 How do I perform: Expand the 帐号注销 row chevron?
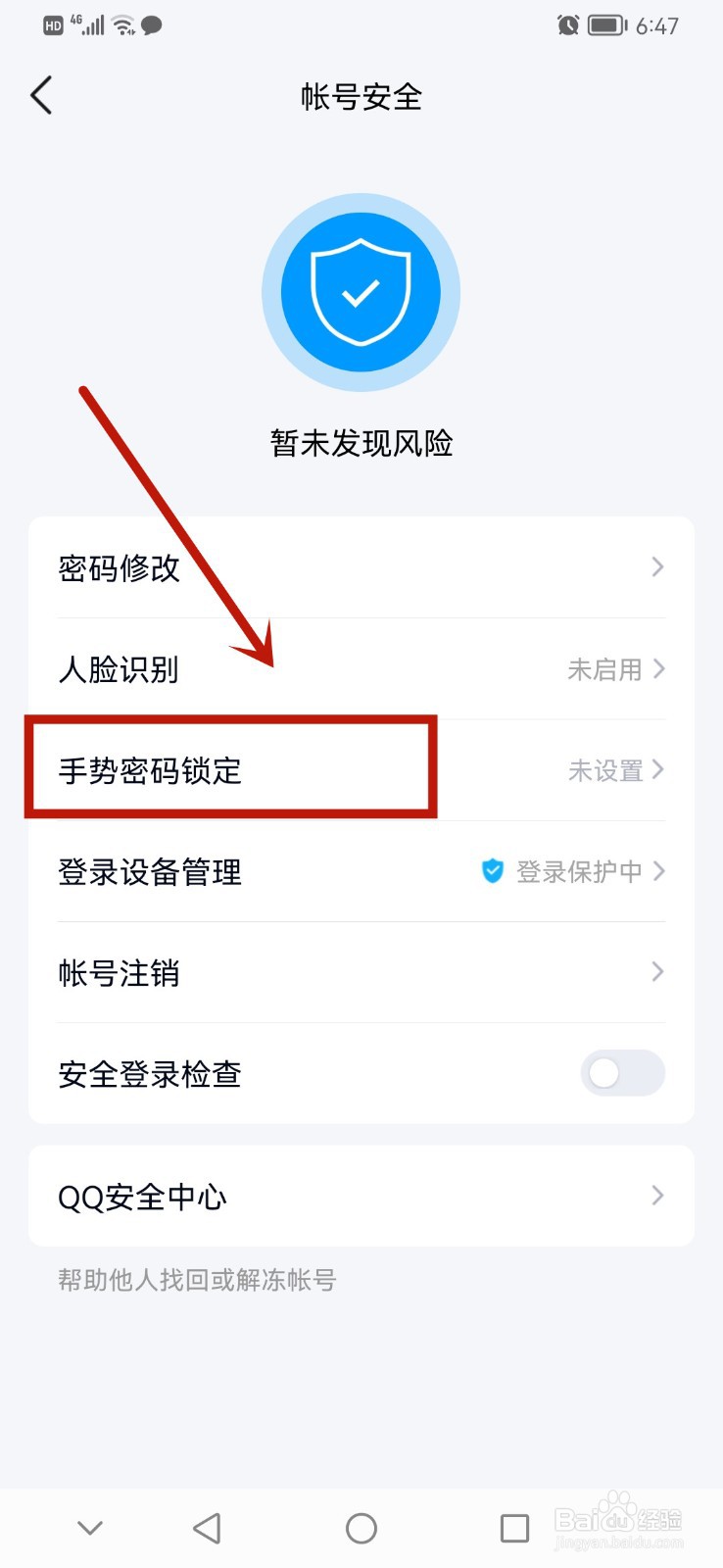point(656,971)
